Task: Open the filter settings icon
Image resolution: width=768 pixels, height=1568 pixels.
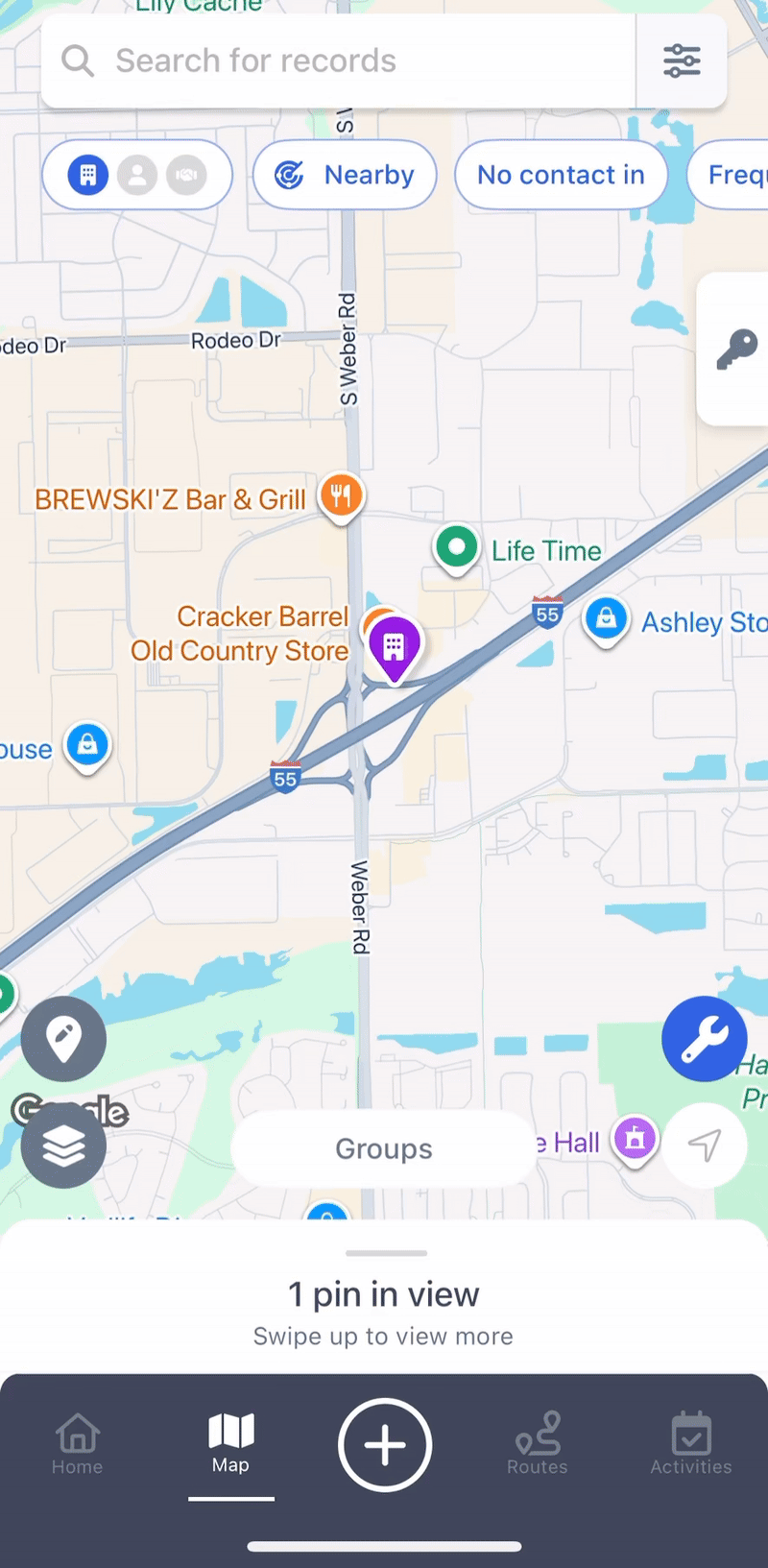Action: 682,61
